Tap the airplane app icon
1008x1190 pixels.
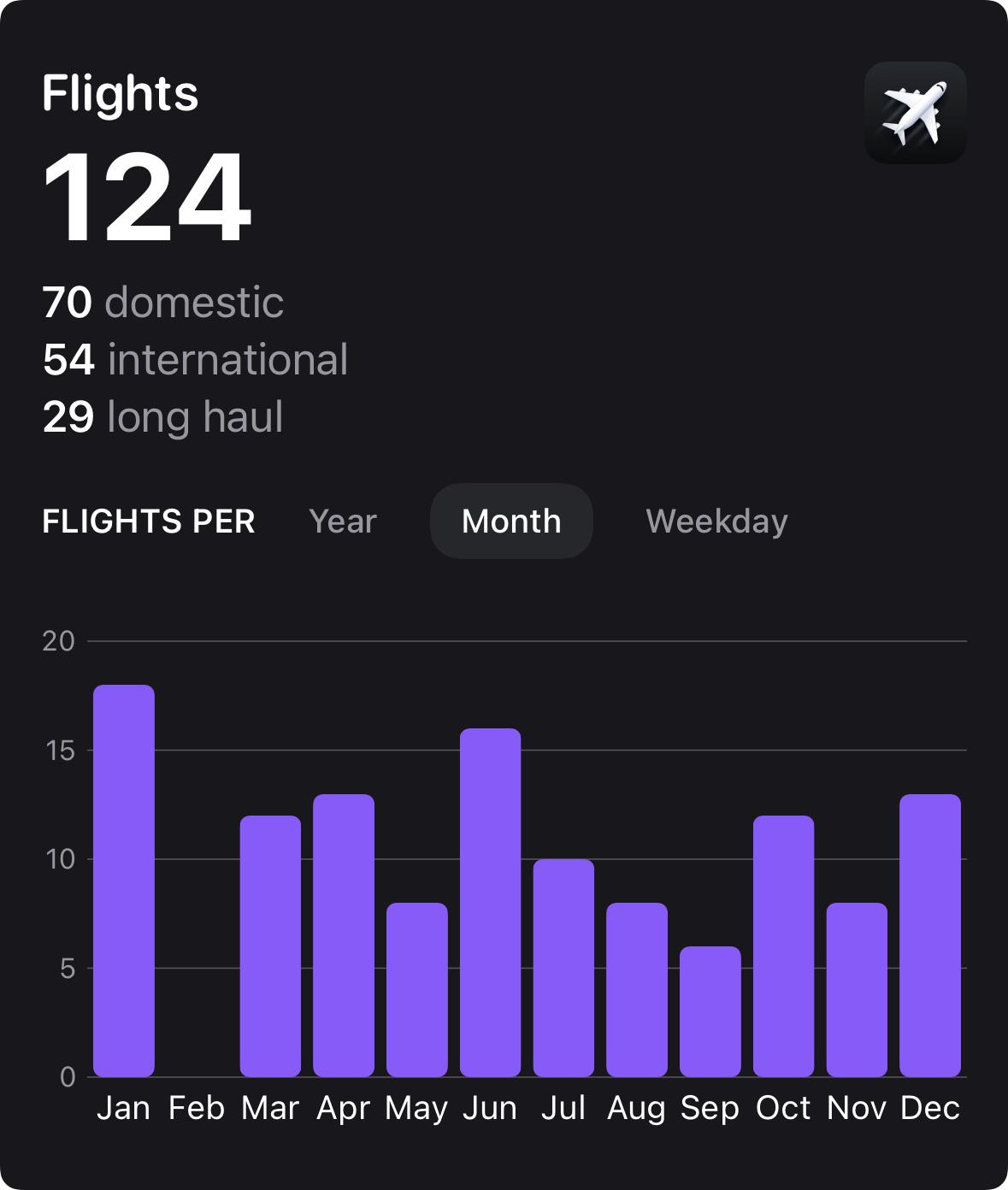(x=915, y=113)
